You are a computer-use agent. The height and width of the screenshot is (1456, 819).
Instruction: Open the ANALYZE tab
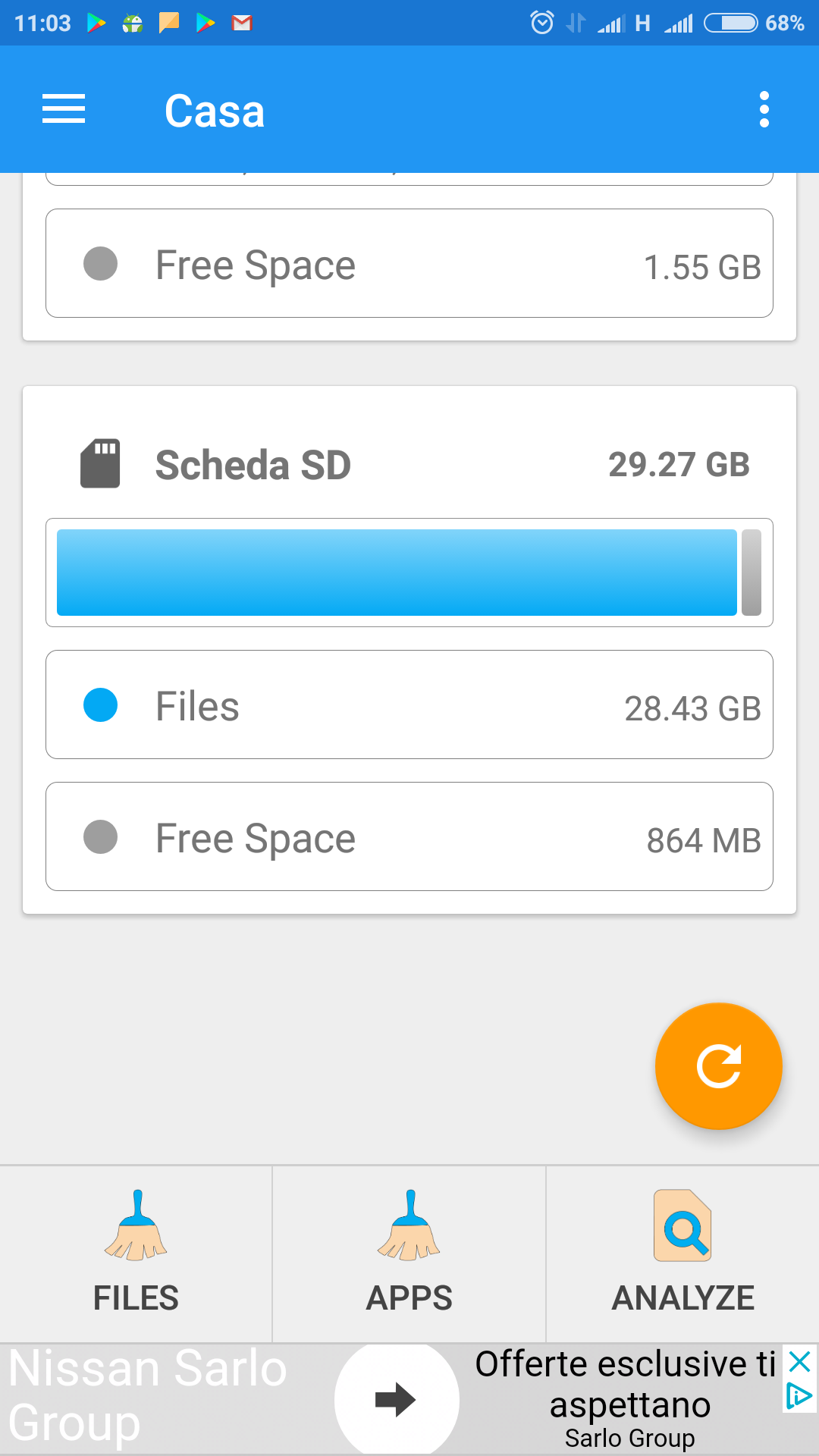[682, 1254]
